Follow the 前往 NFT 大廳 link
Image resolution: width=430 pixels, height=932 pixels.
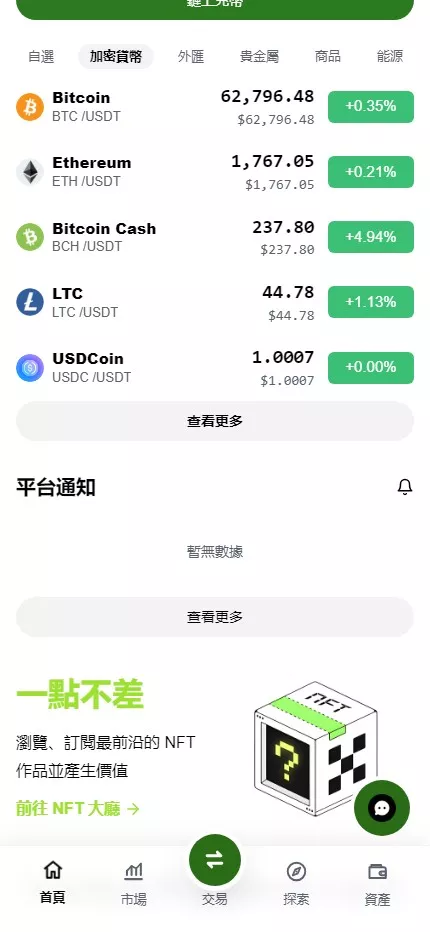pos(77,808)
